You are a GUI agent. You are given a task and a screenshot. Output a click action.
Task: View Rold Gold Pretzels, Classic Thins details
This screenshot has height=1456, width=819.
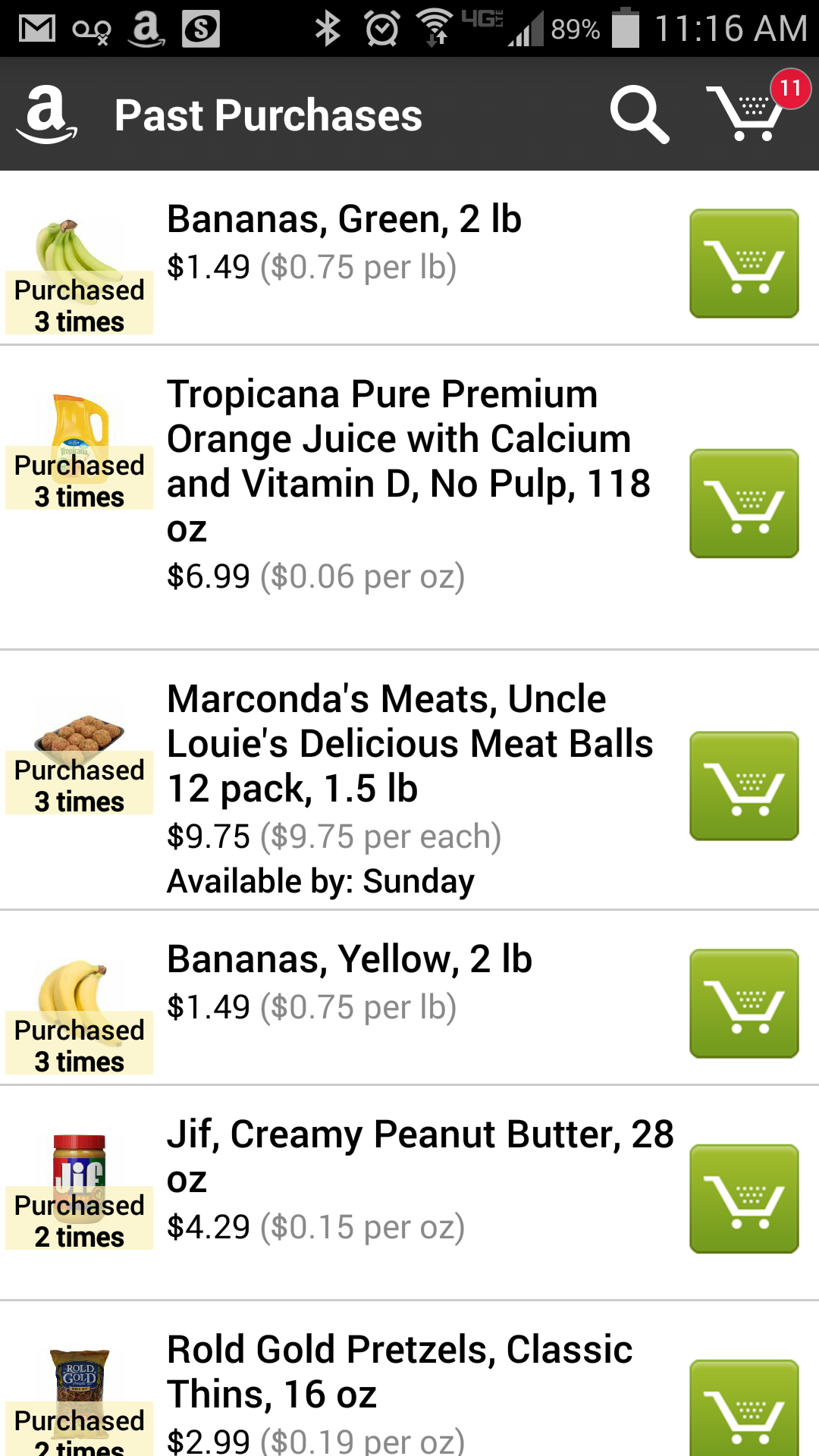pyautogui.click(x=400, y=1371)
